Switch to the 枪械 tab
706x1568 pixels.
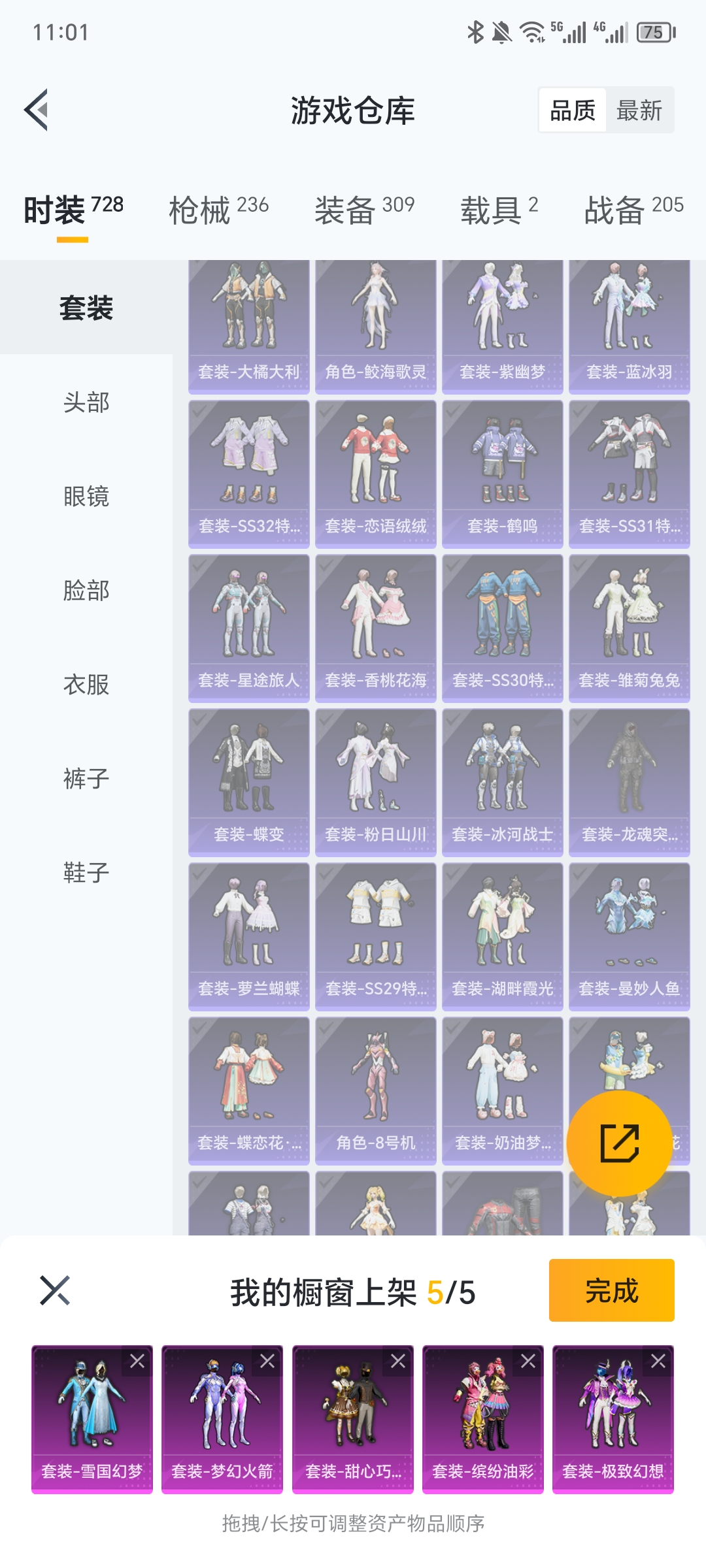pos(218,210)
